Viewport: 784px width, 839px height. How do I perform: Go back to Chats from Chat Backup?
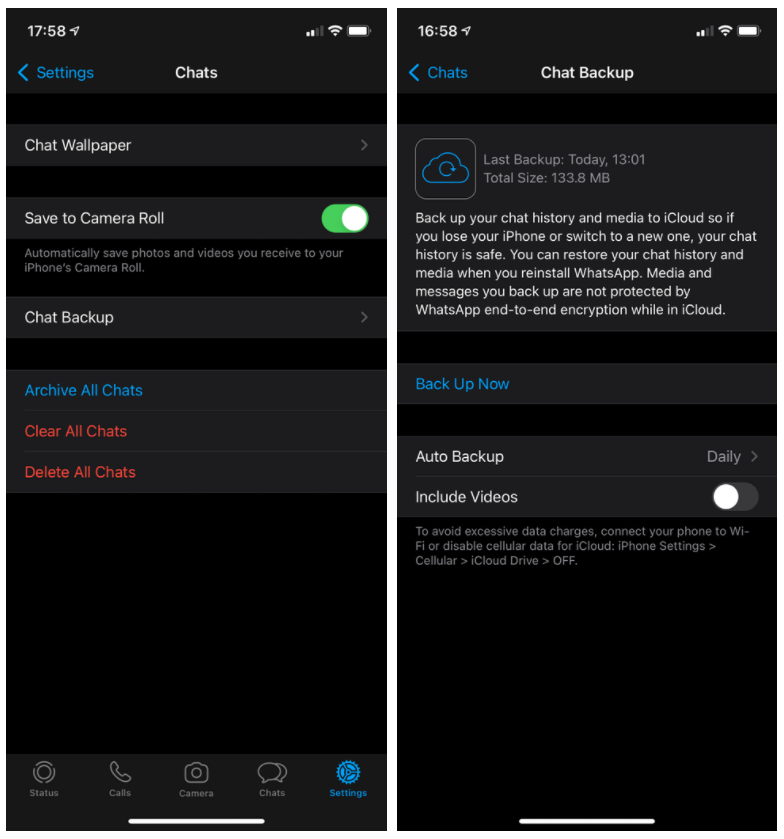[438, 73]
